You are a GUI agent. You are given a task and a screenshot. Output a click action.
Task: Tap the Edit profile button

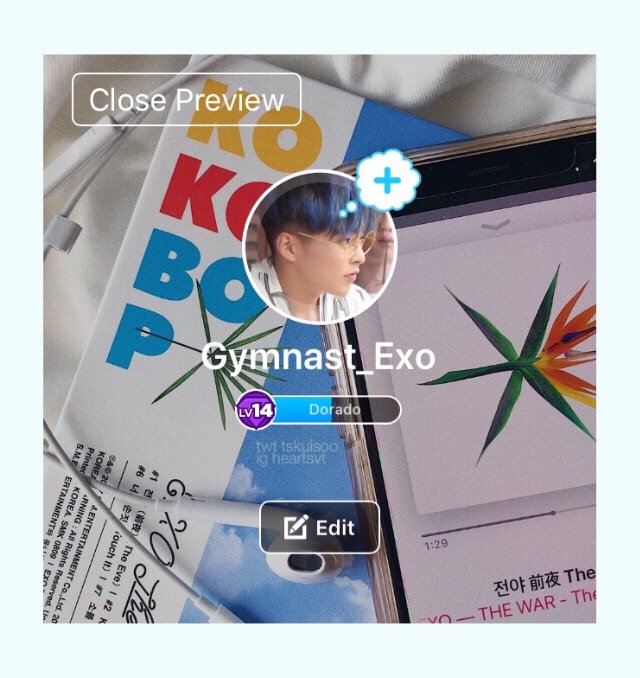click(319, 528)
